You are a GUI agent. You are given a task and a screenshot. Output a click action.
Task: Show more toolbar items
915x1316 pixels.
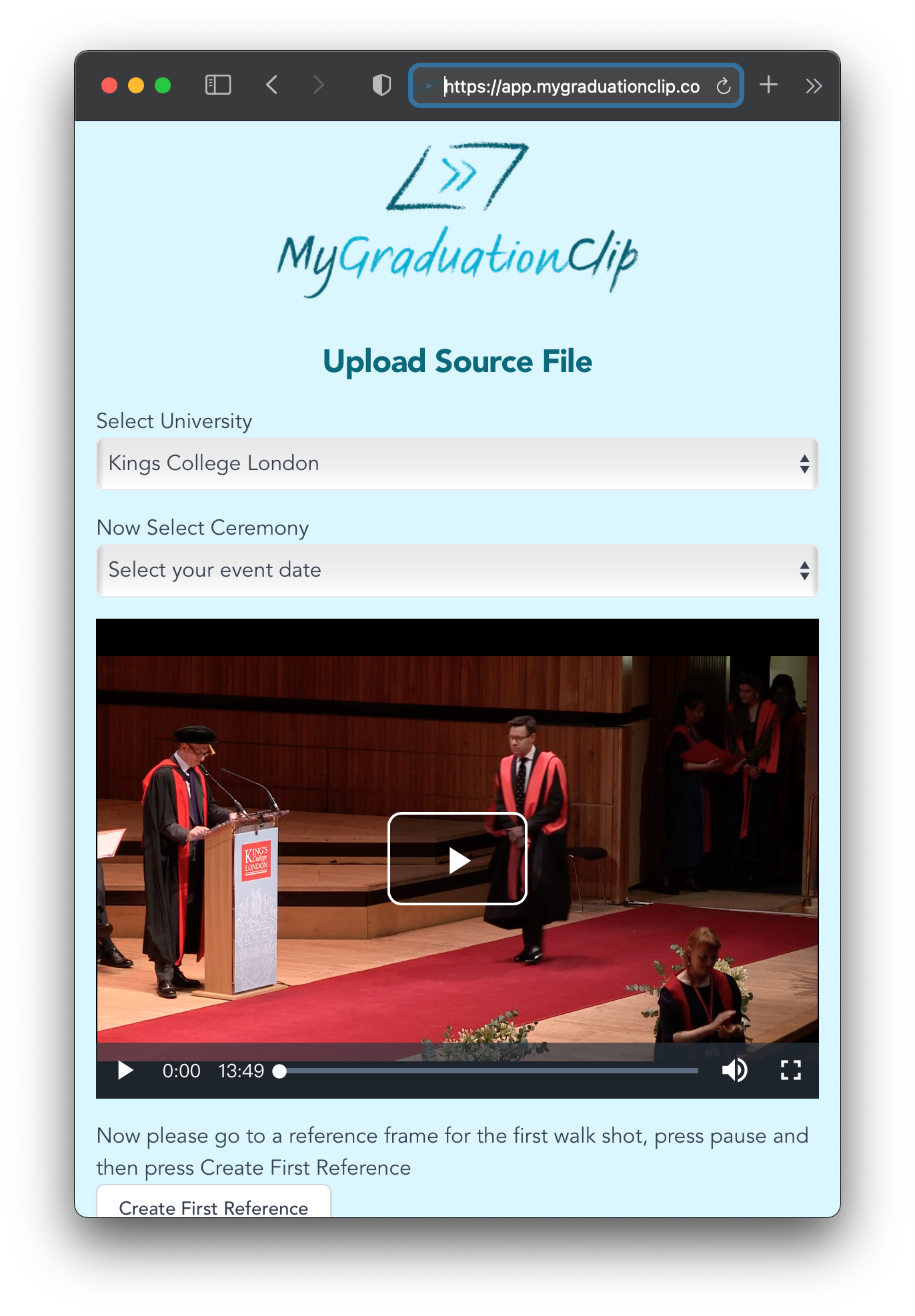tap(813, 86)
